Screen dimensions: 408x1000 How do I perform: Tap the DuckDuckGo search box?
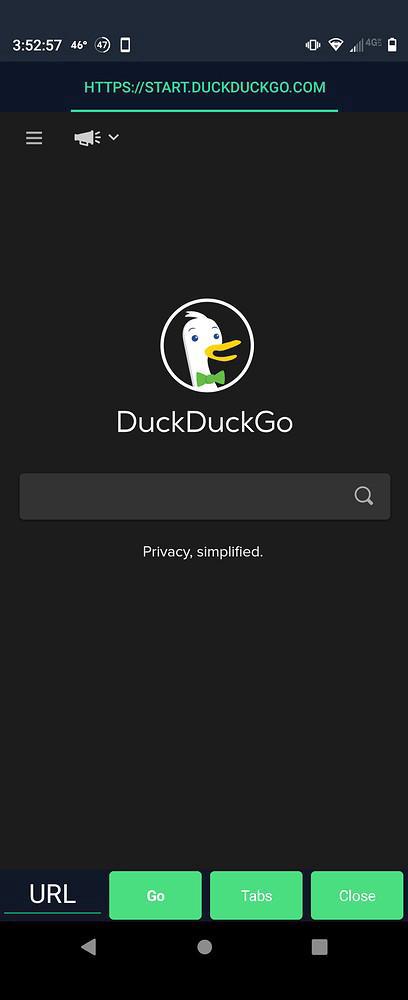point(205,496)
